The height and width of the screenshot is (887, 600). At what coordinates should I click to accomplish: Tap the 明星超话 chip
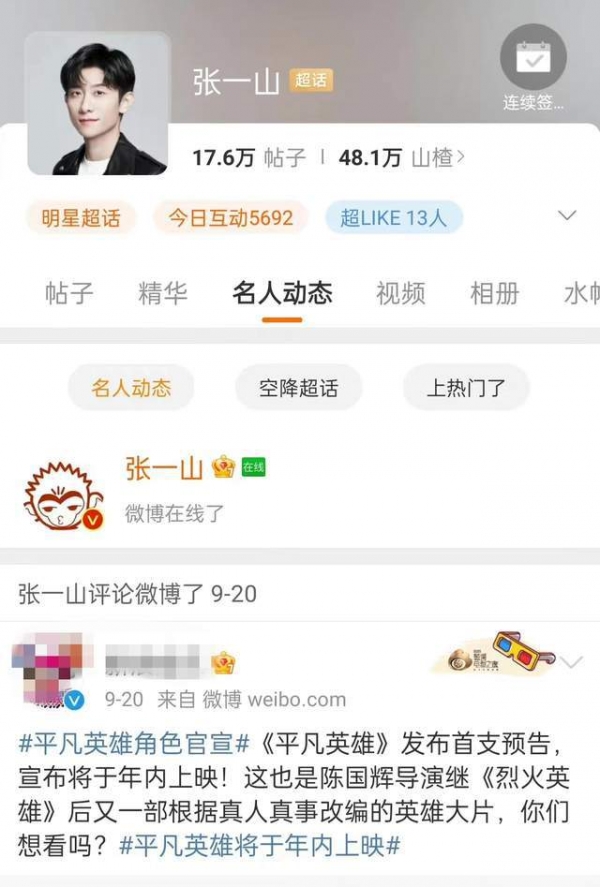coord(81,217)
